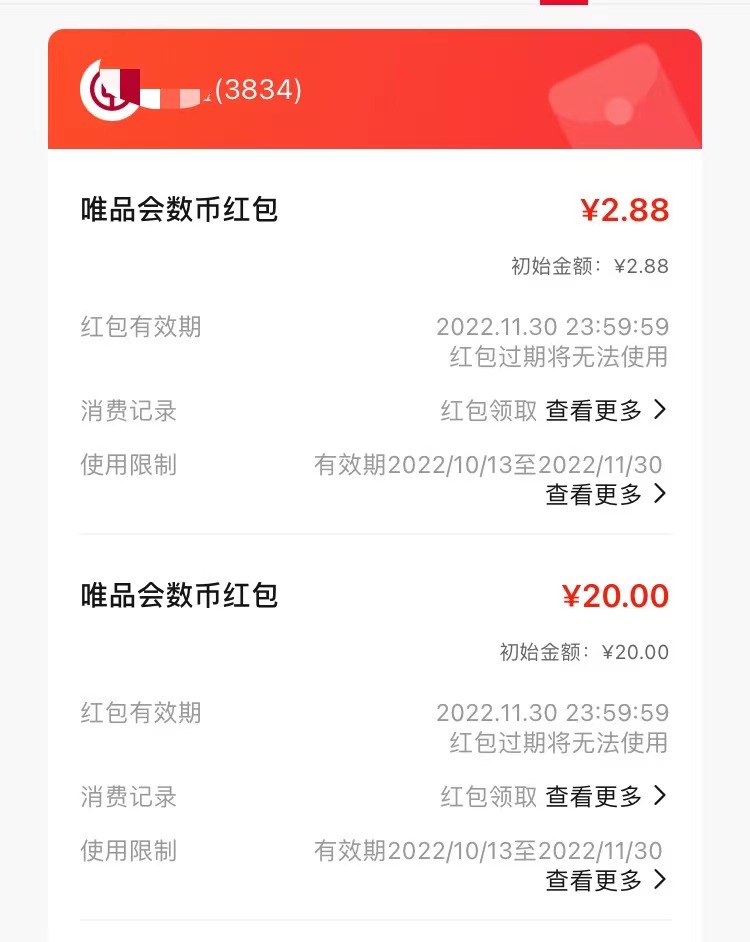Expand 消费记录 details on the second red packet

(128, 797)
